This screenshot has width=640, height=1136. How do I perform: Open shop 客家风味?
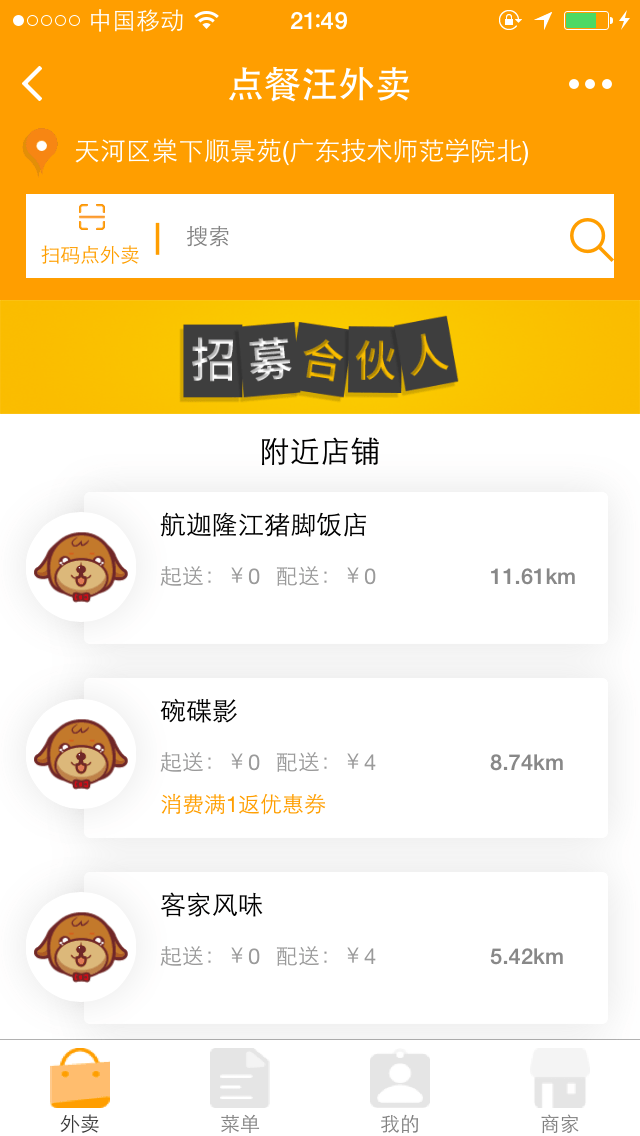345,947
